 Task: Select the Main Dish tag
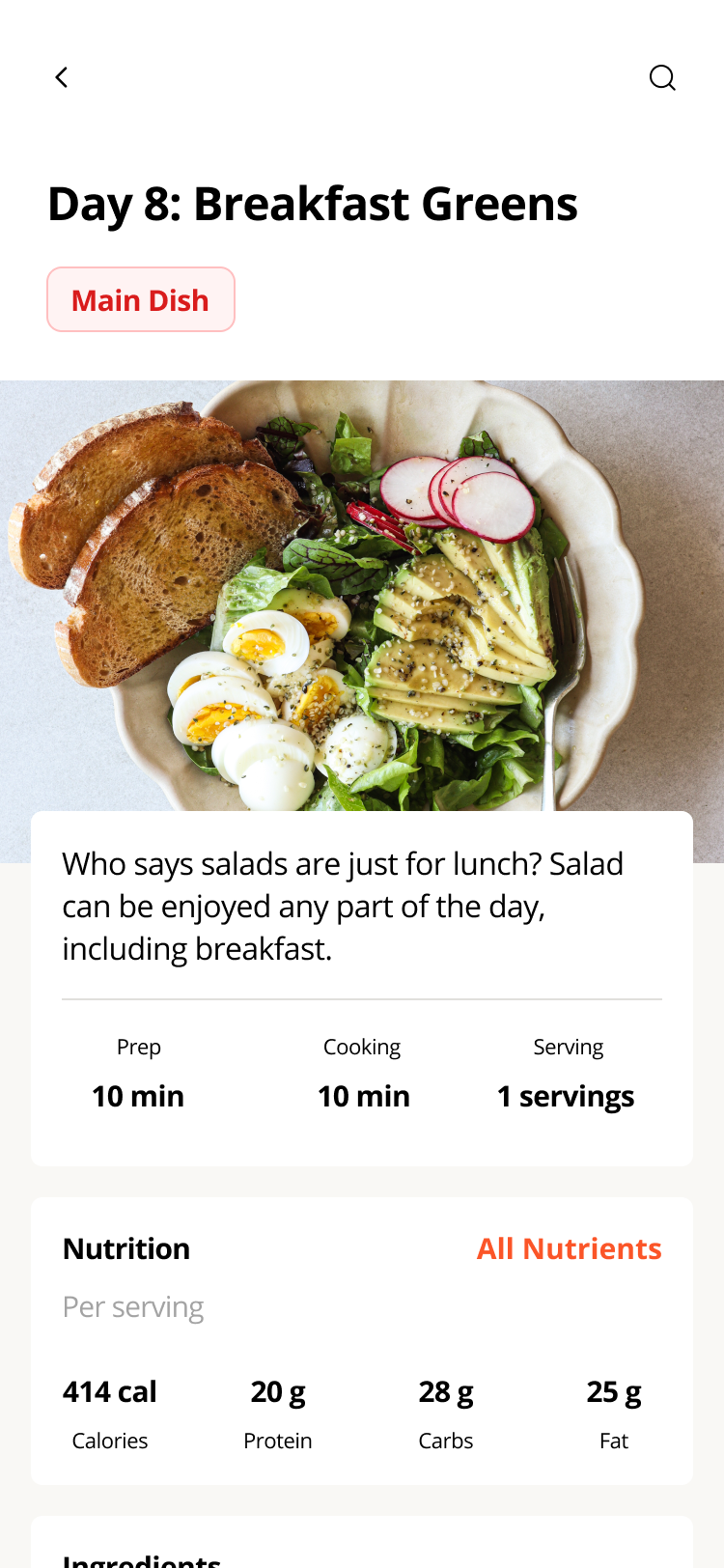coord(141,299)
